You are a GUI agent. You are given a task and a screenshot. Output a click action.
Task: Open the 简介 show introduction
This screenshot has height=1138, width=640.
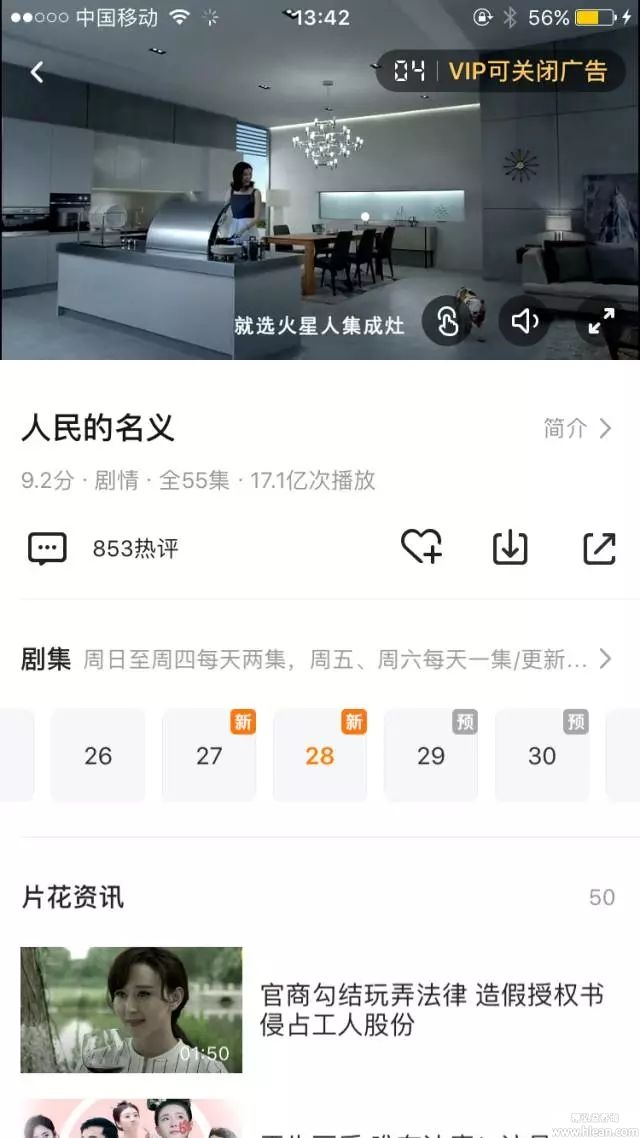(577, 428)
